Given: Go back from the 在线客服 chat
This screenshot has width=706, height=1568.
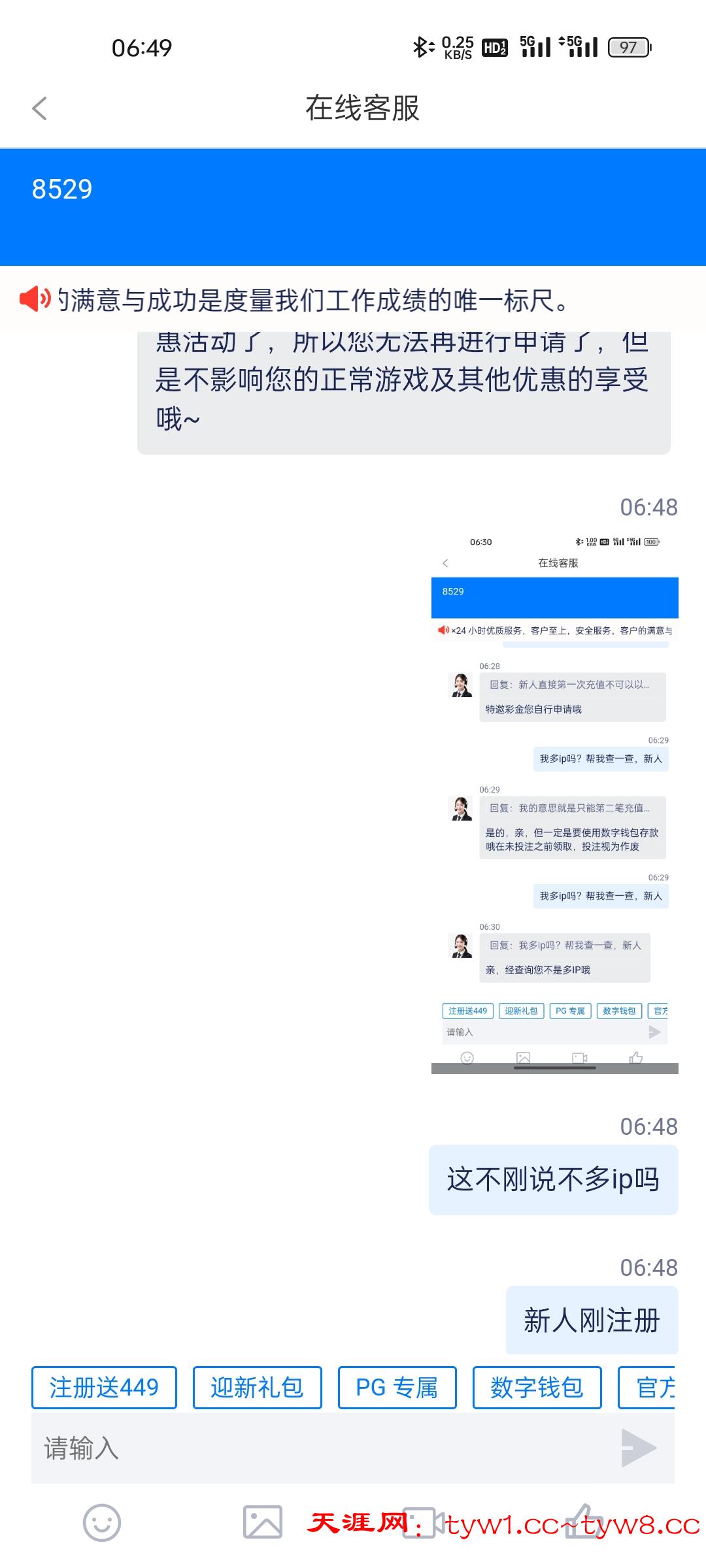Looking at the screenshot, I should (40, 108).
